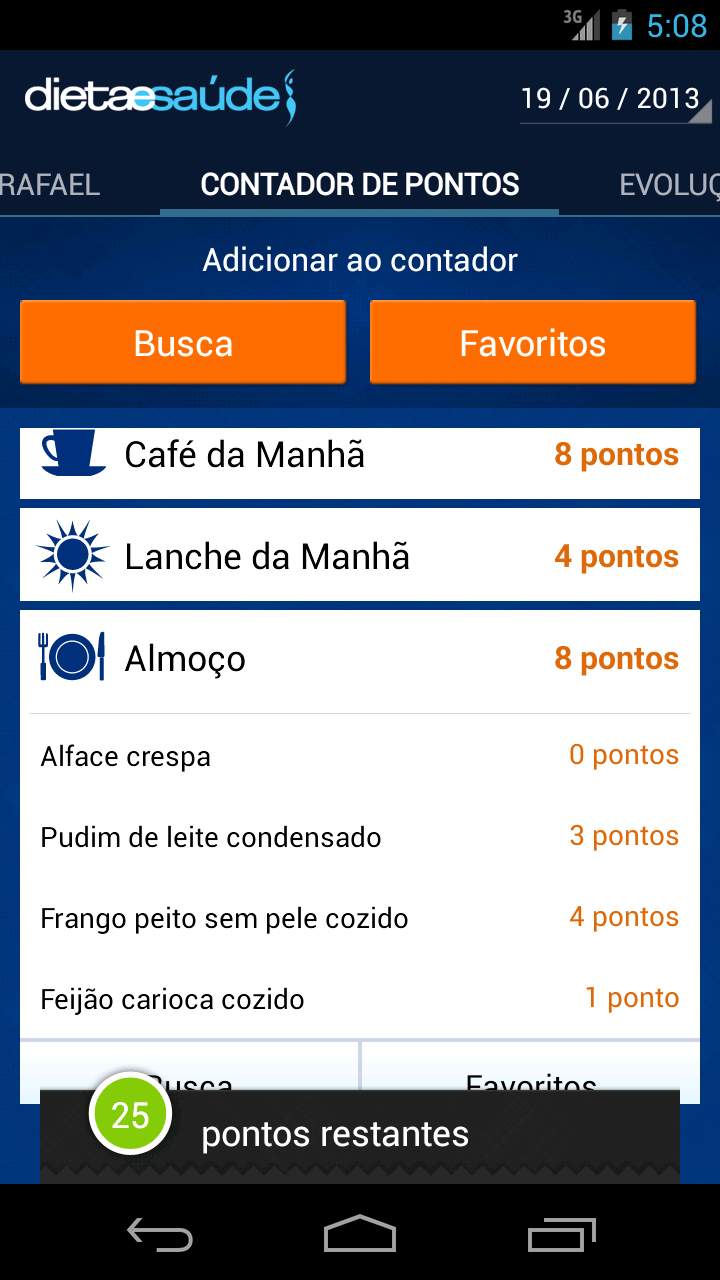Tap the system back button
The width and height of the screenshot is (720, 1280).
[x=160, y=1233]
